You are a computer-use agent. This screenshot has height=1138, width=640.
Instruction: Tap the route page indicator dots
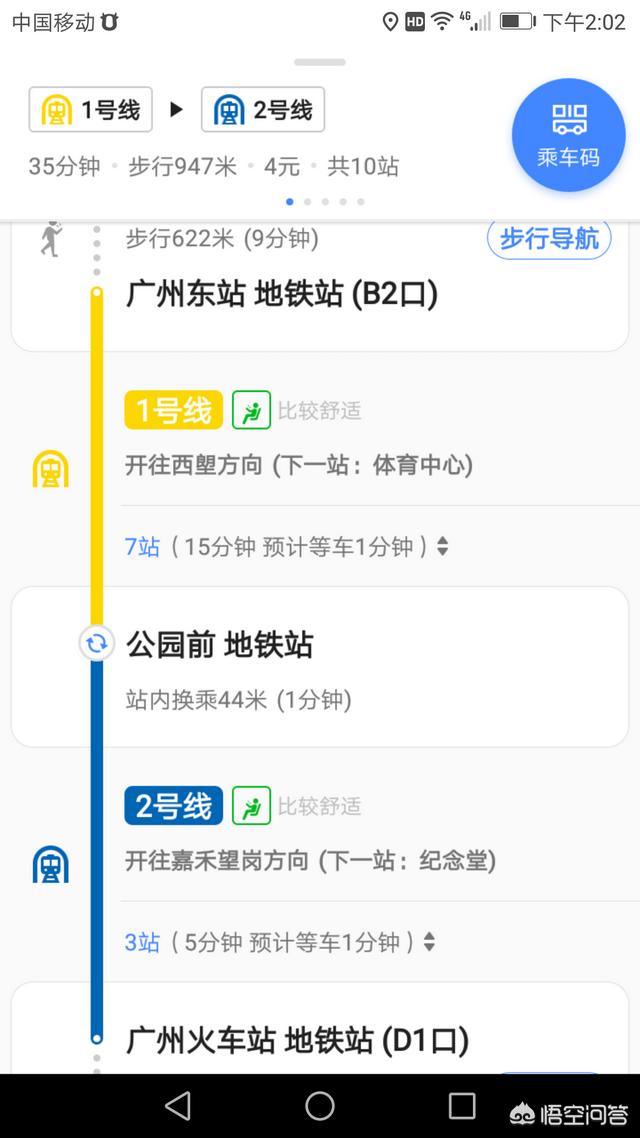click(x=325, y=202)
